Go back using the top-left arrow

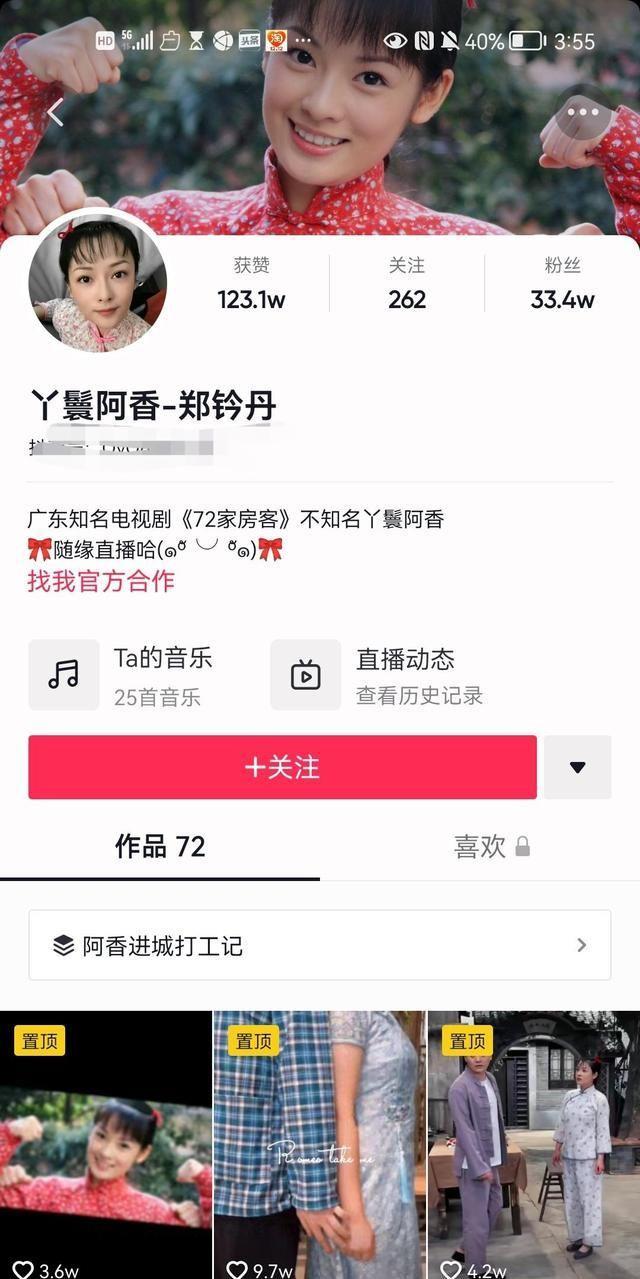55,112
